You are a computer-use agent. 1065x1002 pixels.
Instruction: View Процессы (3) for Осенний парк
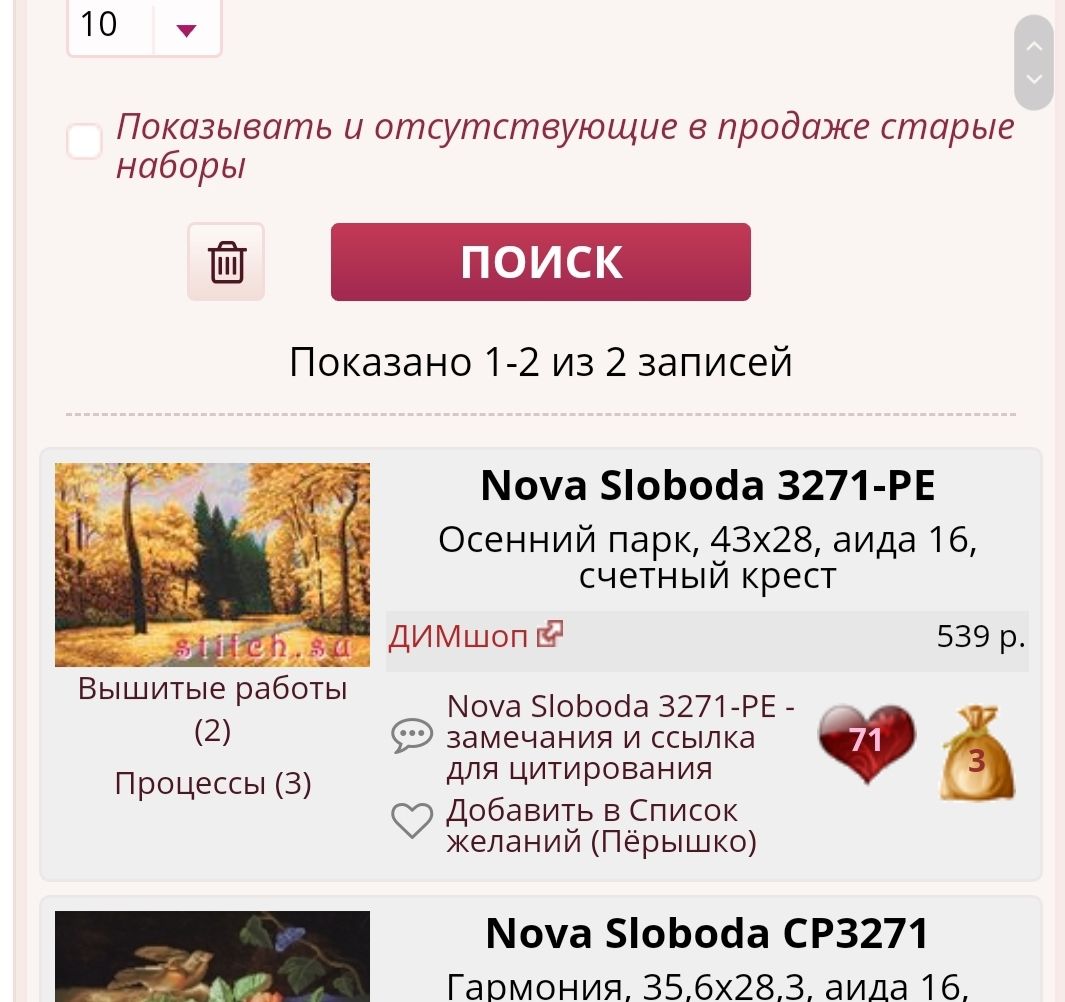pyautogui.click(x=212, y=783)
